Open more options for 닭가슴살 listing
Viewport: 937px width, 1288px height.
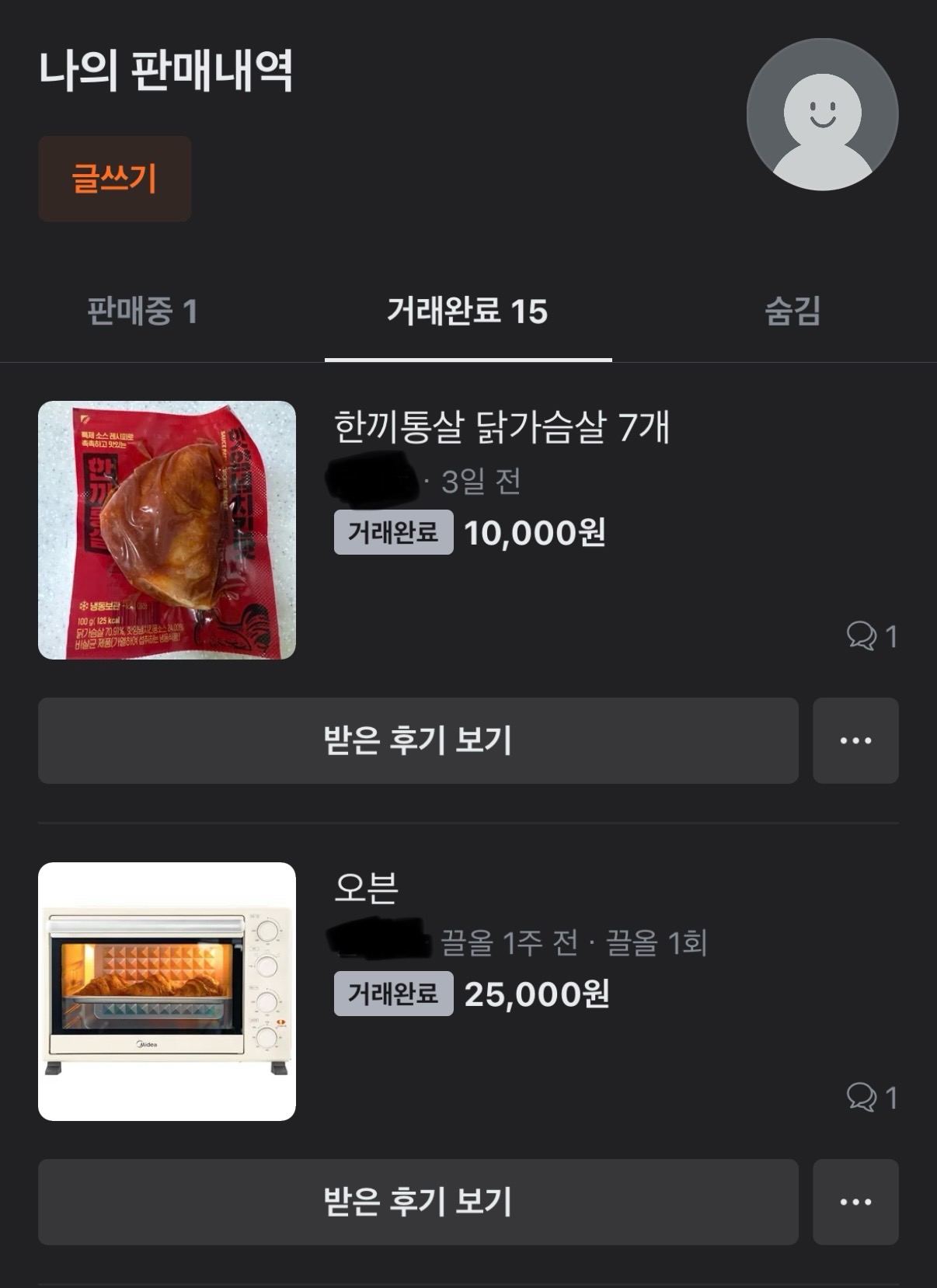click(855, 740)
